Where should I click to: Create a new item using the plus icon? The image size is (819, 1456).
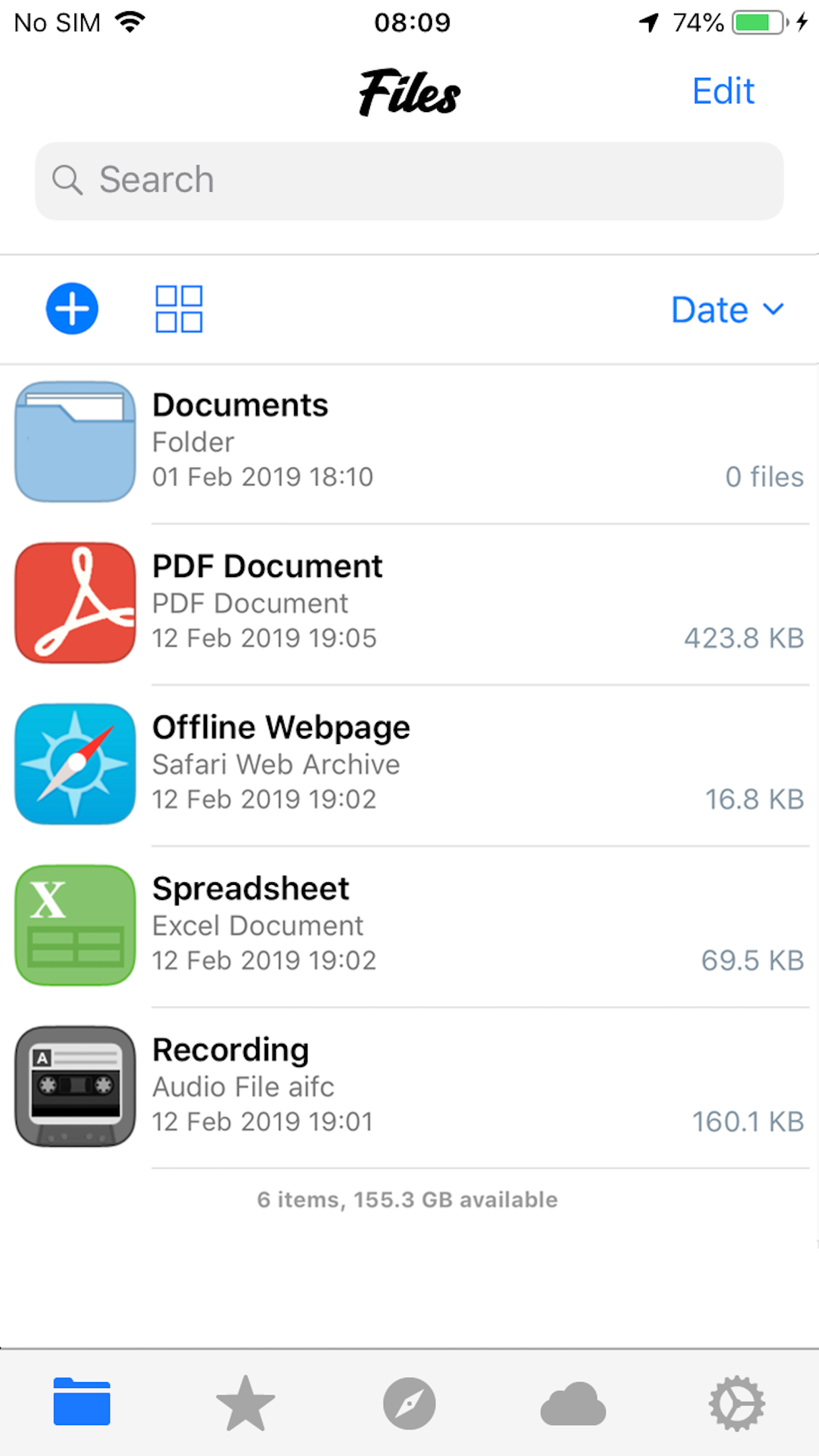[x=72, y=308]
